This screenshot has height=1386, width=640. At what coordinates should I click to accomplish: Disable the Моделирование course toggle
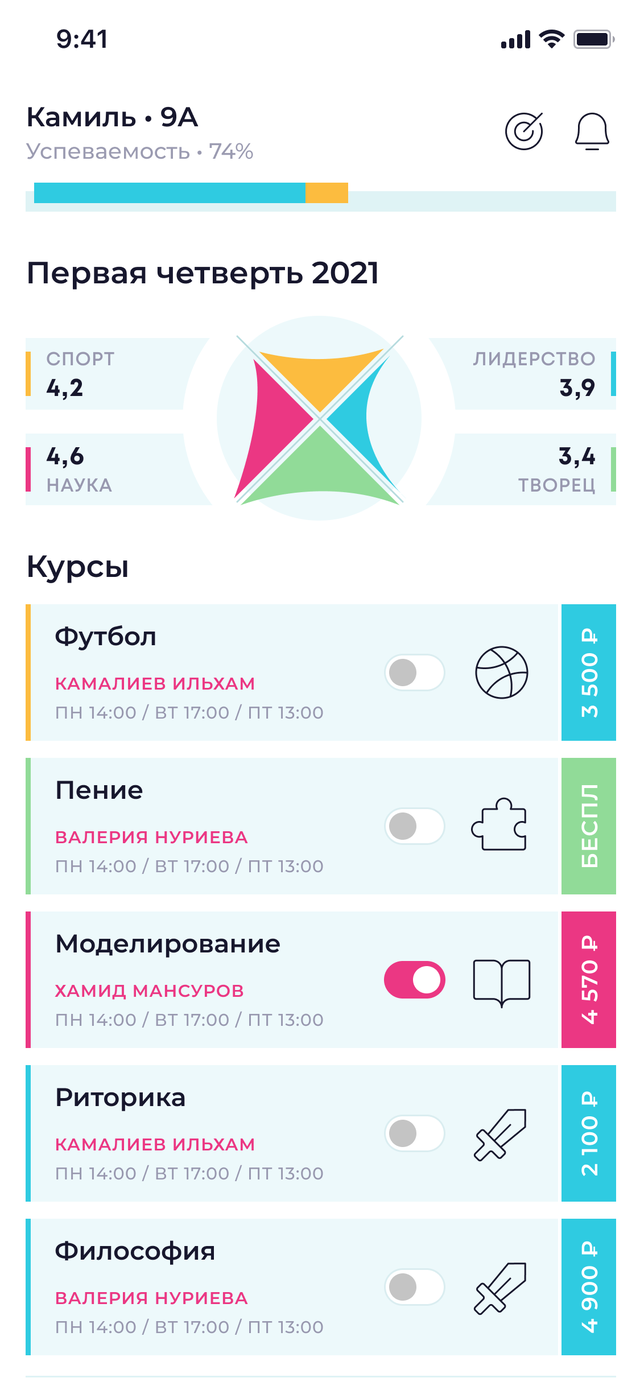(415, 980)
